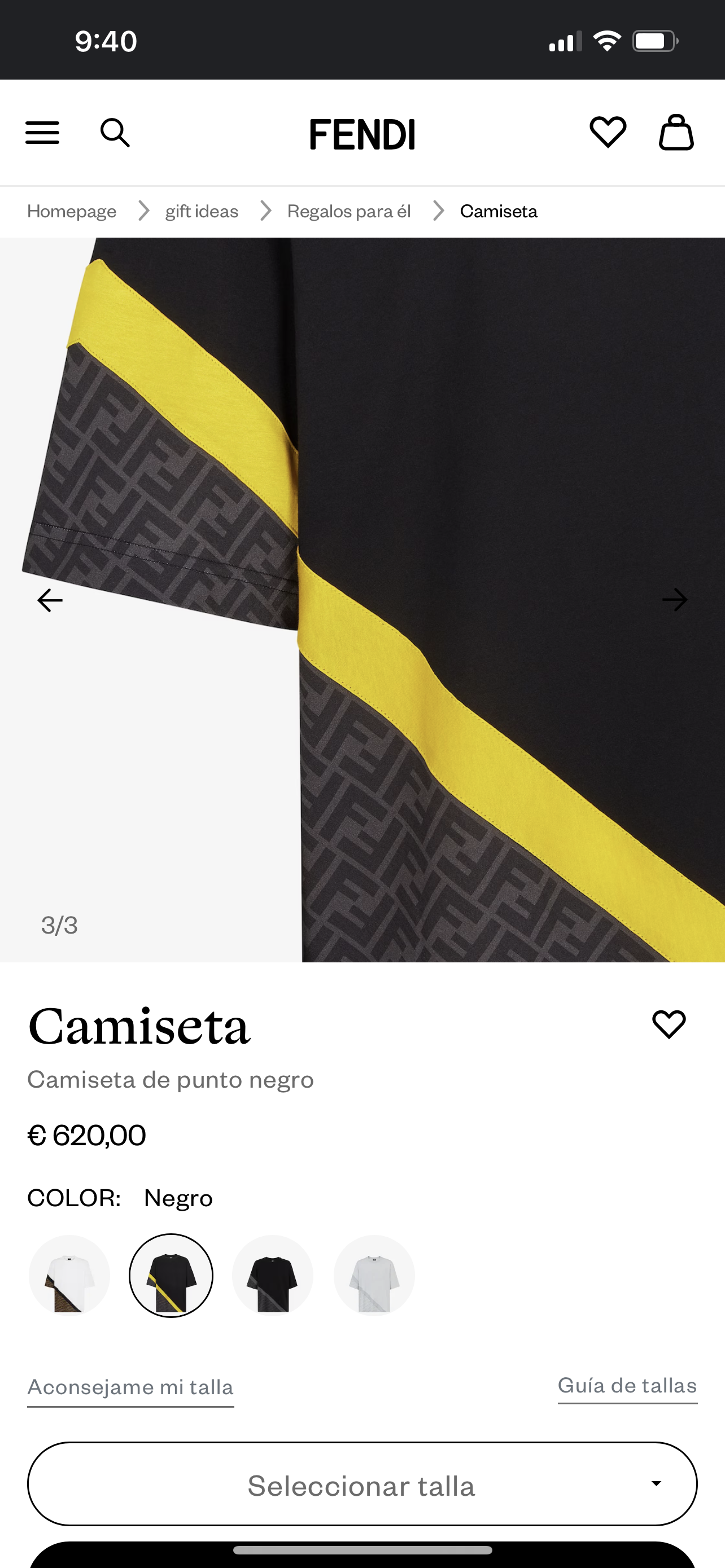This screenshot has width=725, height=1568.
Task: Add Camiseta to wishlist
Action: [669, 1024]
